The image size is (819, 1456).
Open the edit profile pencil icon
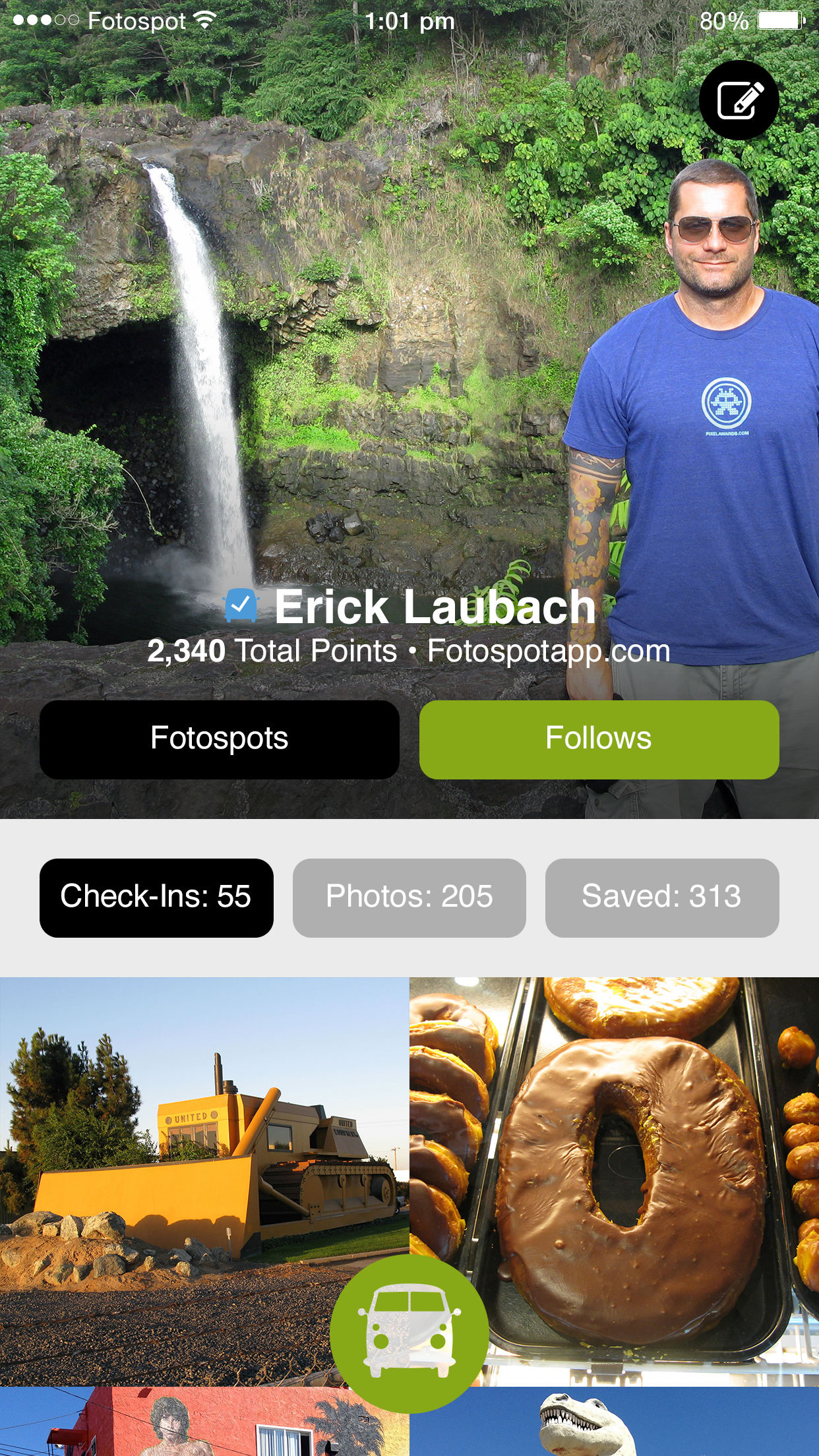tap(739, 100)
